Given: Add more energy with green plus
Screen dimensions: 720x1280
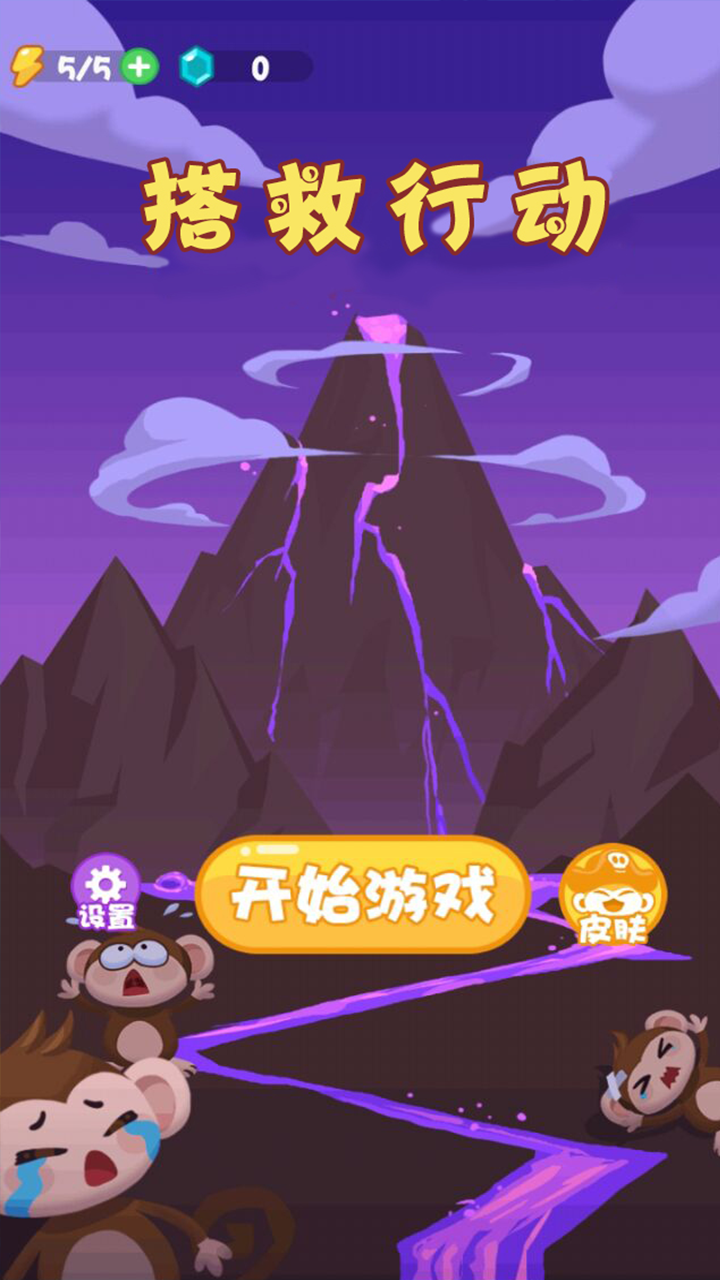Looking at the screenshot, I should (139, 67).
